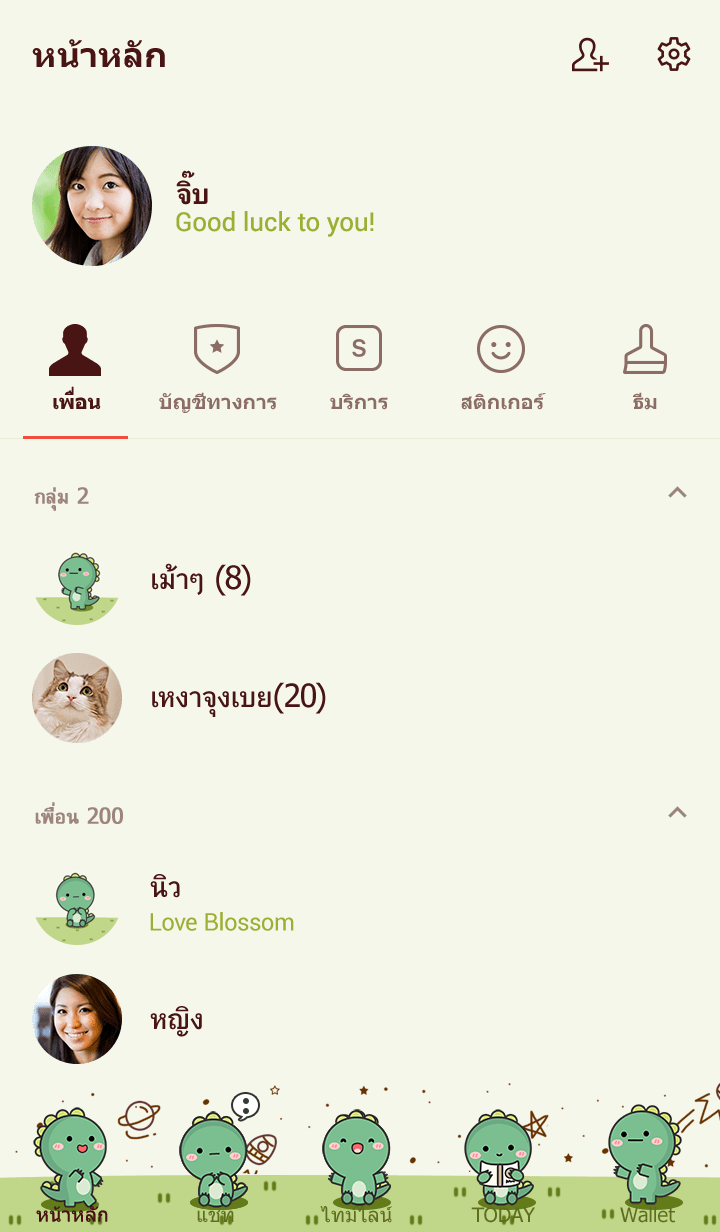Open friend หญิง's profile
This screenshot has height=1232, width=720.
click(x=176, y=1020)
